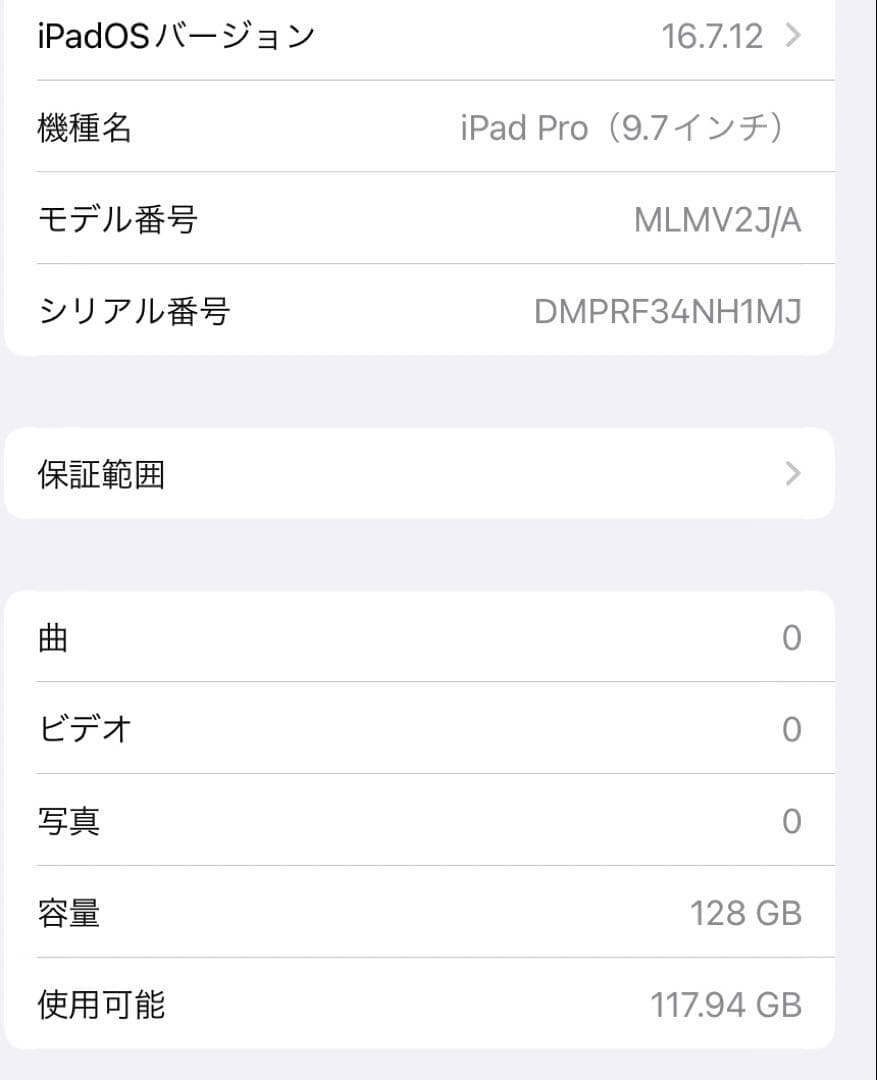
Task: Tap the 使用可能 available storage row
Action: (x=438, y=1004)
